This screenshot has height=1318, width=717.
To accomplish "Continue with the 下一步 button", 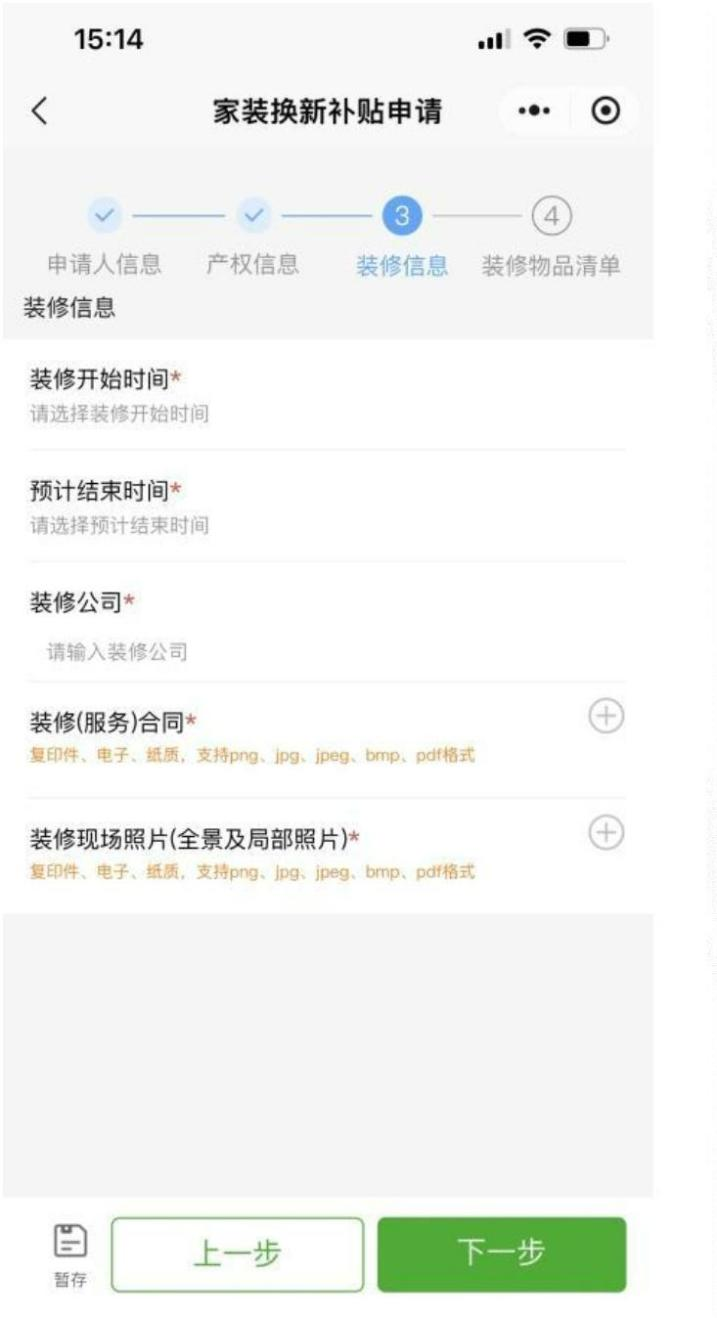I will 501,1254.
